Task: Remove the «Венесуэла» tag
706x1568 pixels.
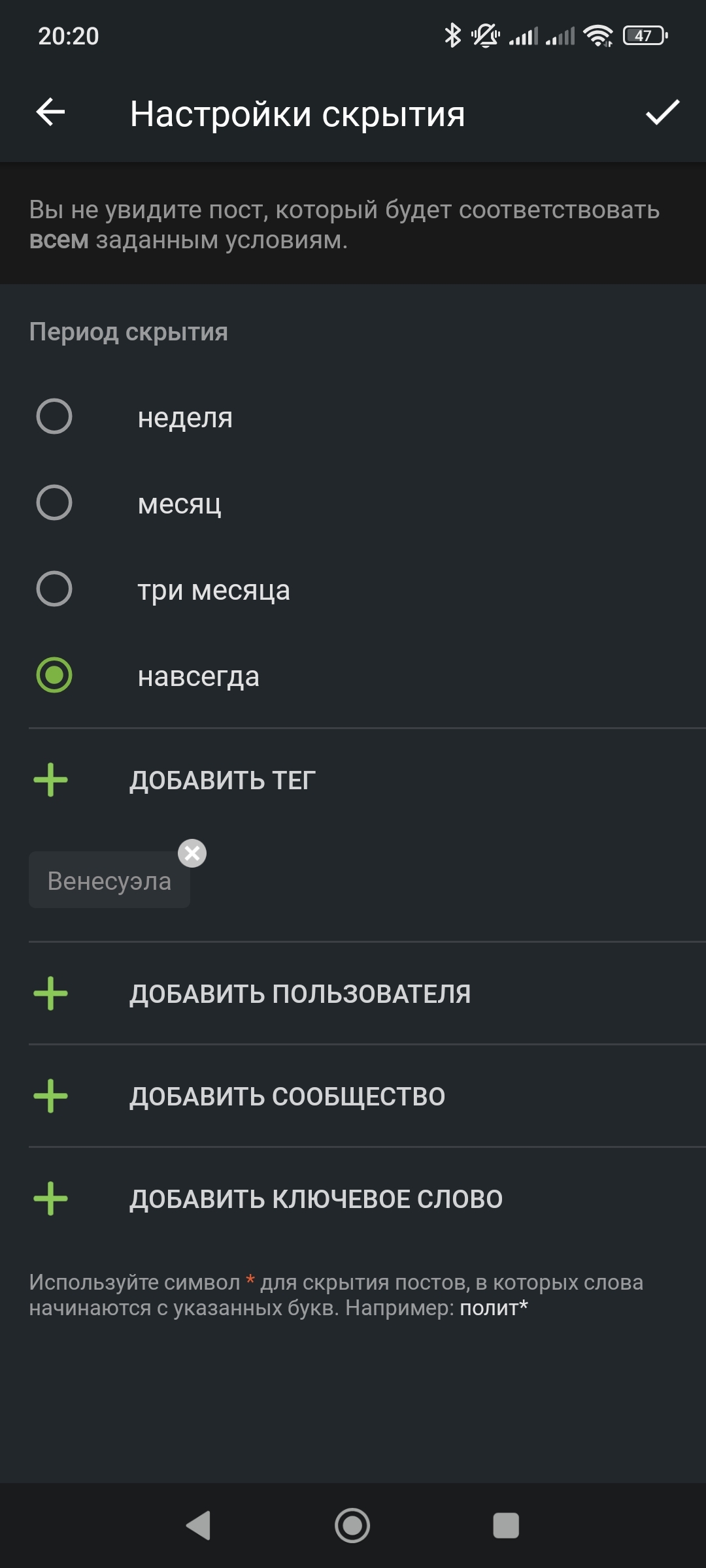Action: pos(192,853)
